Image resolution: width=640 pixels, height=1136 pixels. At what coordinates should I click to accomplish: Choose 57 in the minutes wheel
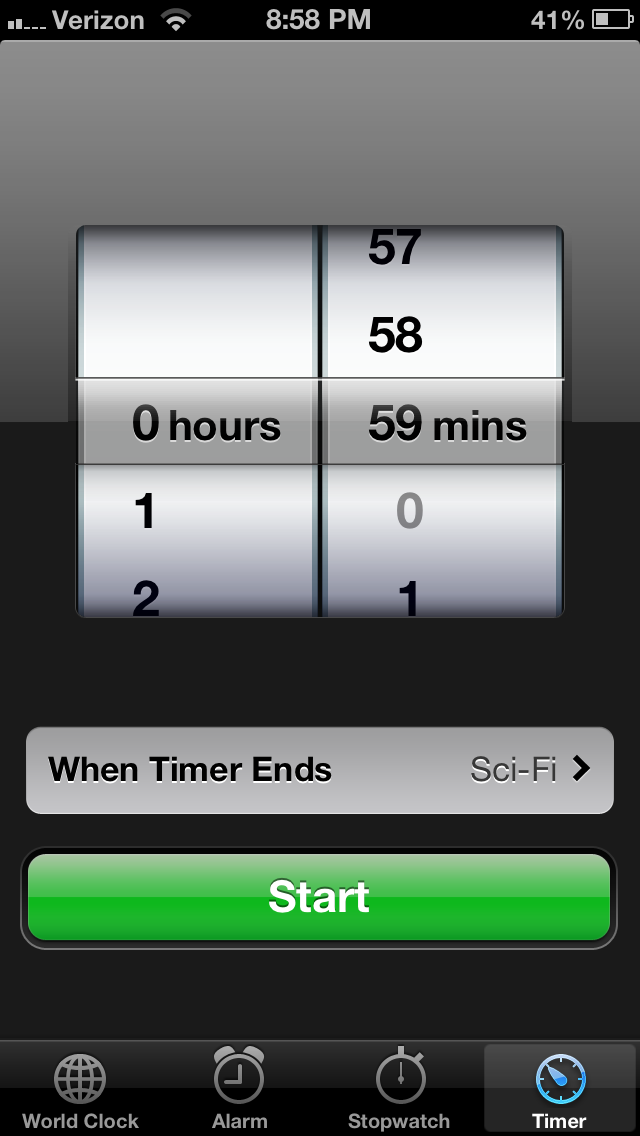(395, 248)
